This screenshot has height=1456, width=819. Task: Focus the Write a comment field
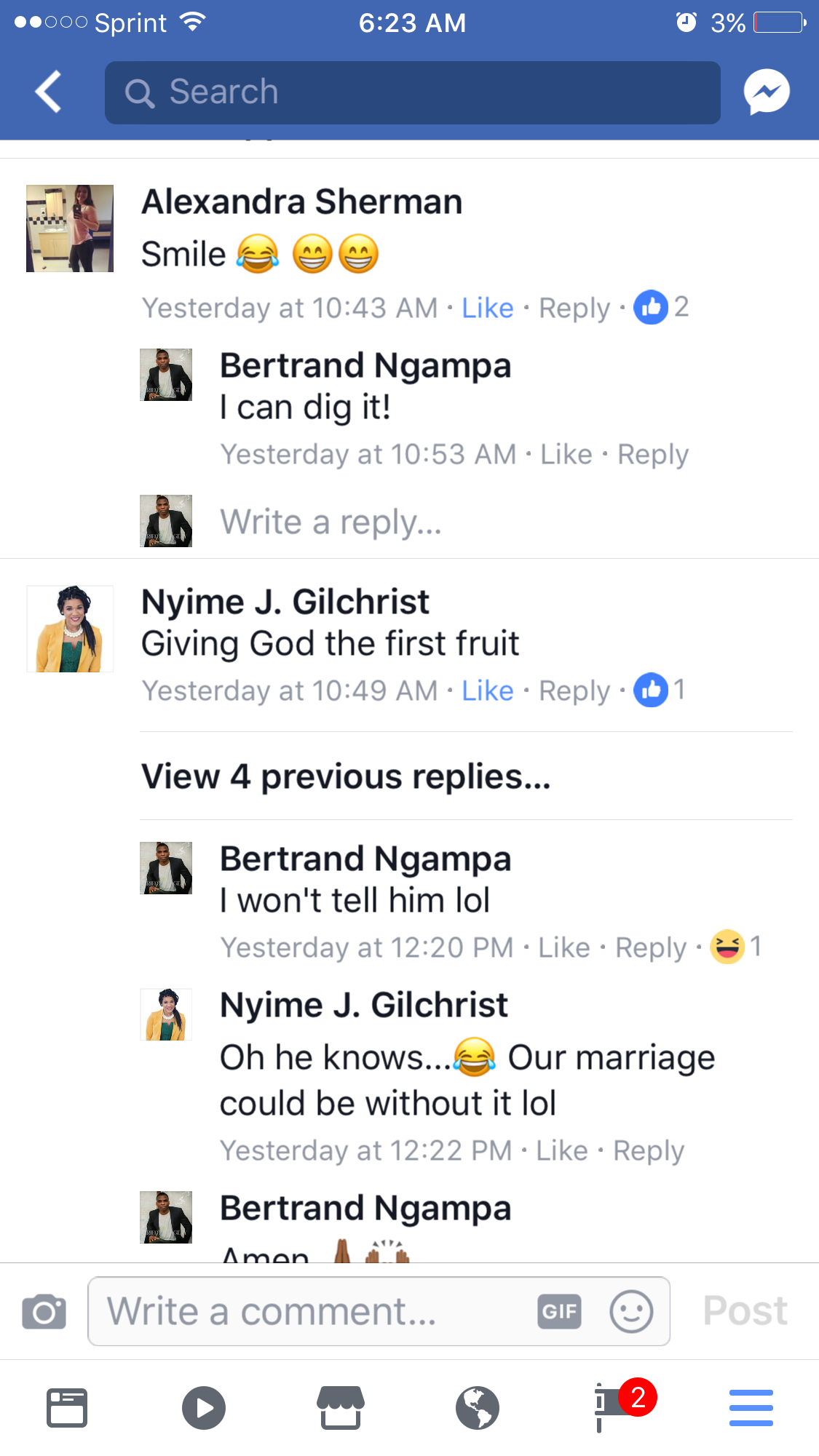point(313,1311)
